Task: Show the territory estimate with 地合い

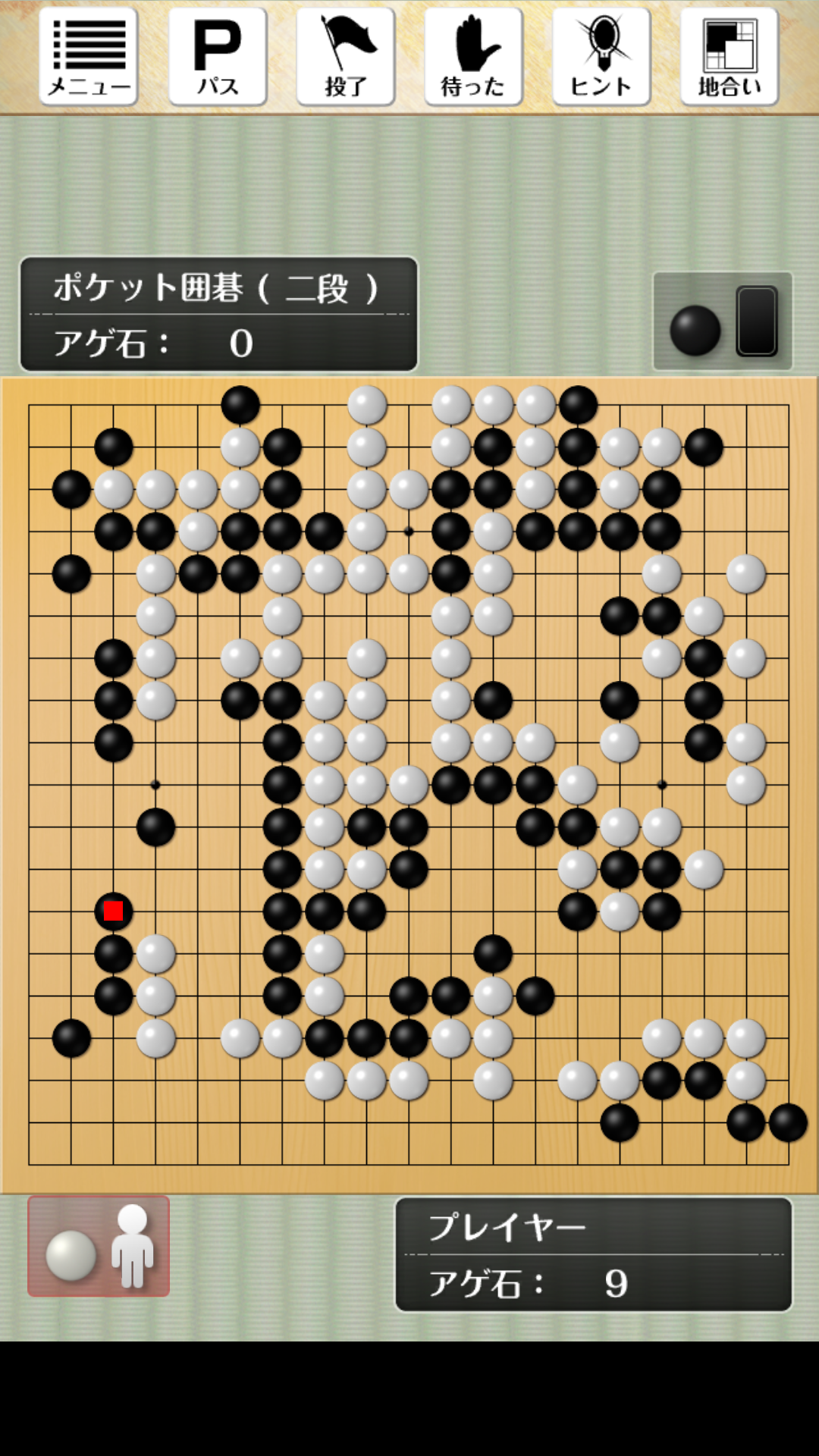Action: pyautogui.click(x=729, y=57)
